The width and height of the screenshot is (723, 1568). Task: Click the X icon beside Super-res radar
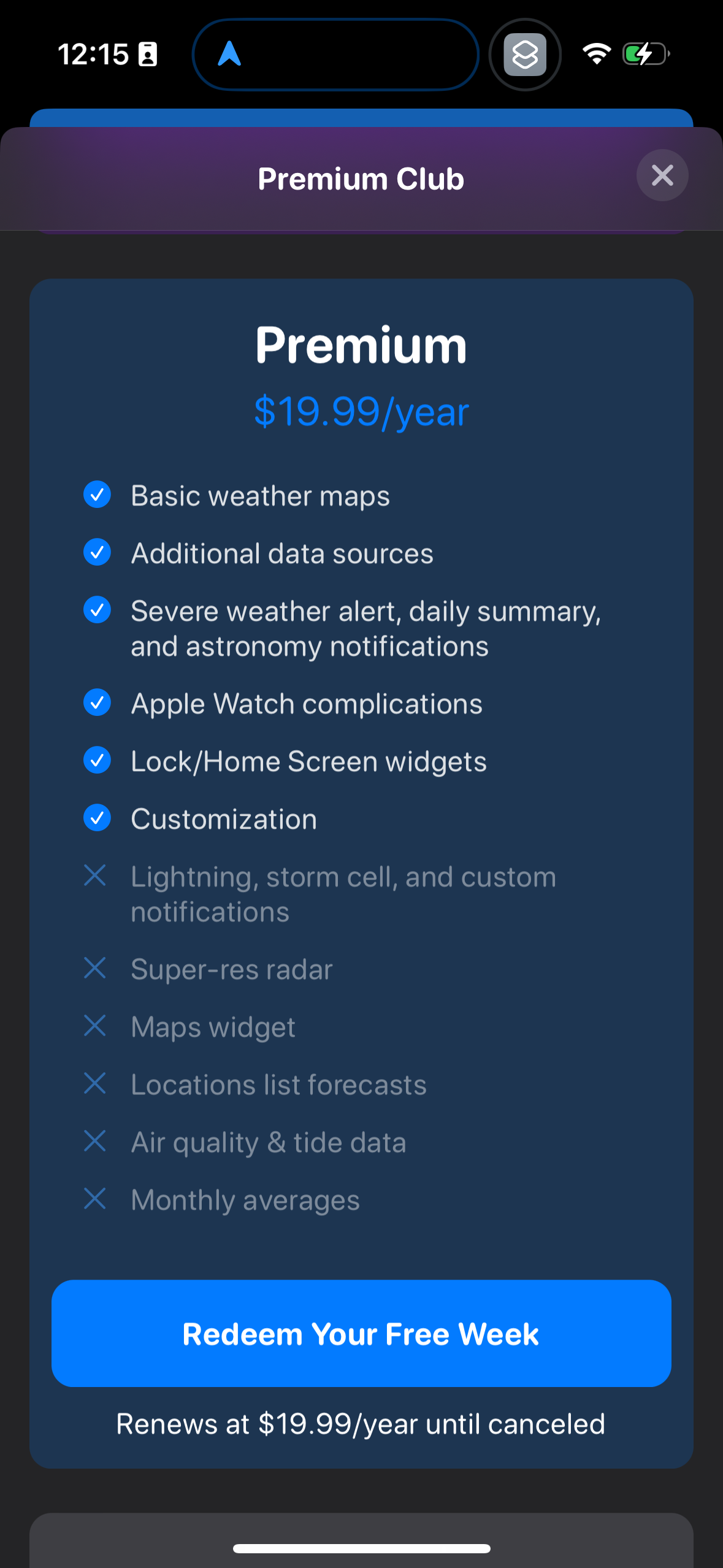96,968
